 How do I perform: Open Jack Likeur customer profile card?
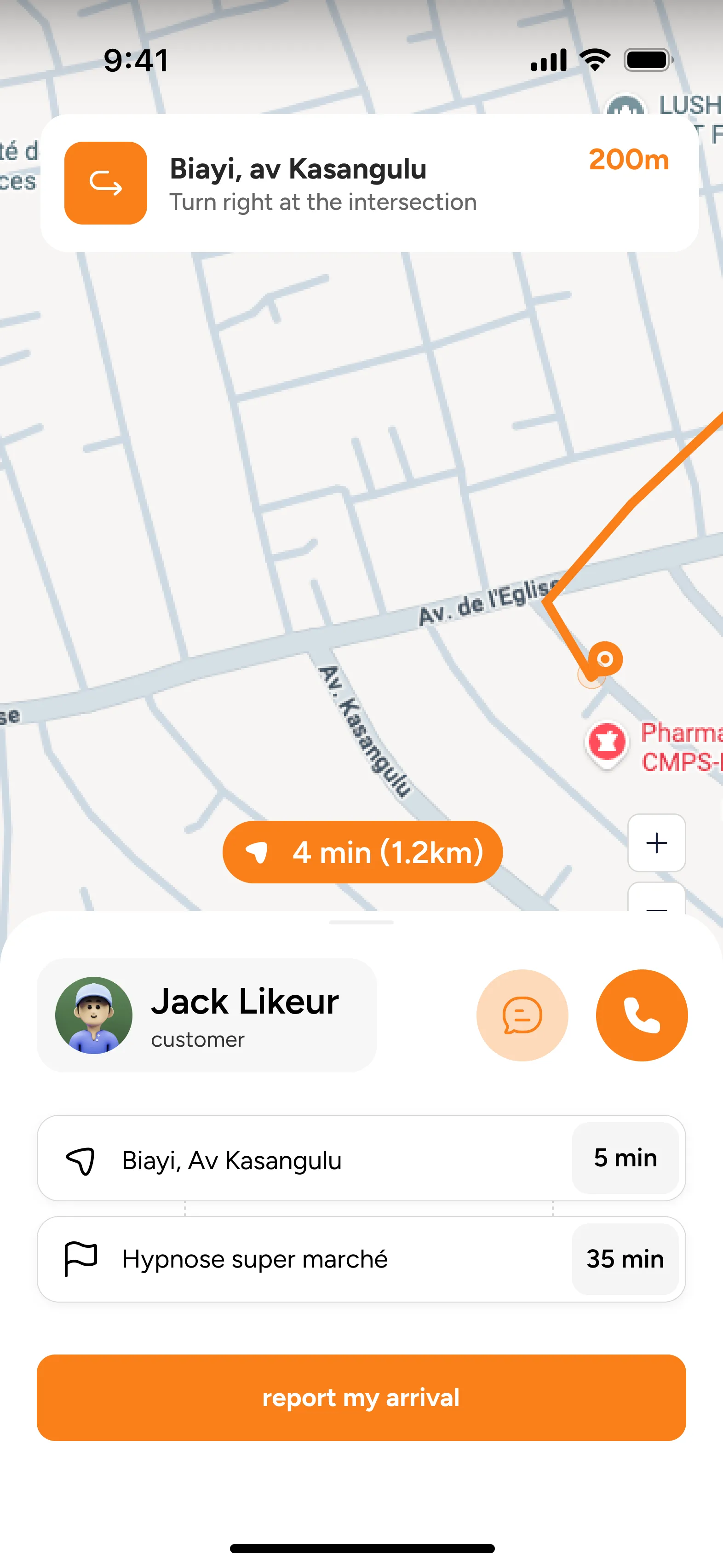click(207, 1015)
